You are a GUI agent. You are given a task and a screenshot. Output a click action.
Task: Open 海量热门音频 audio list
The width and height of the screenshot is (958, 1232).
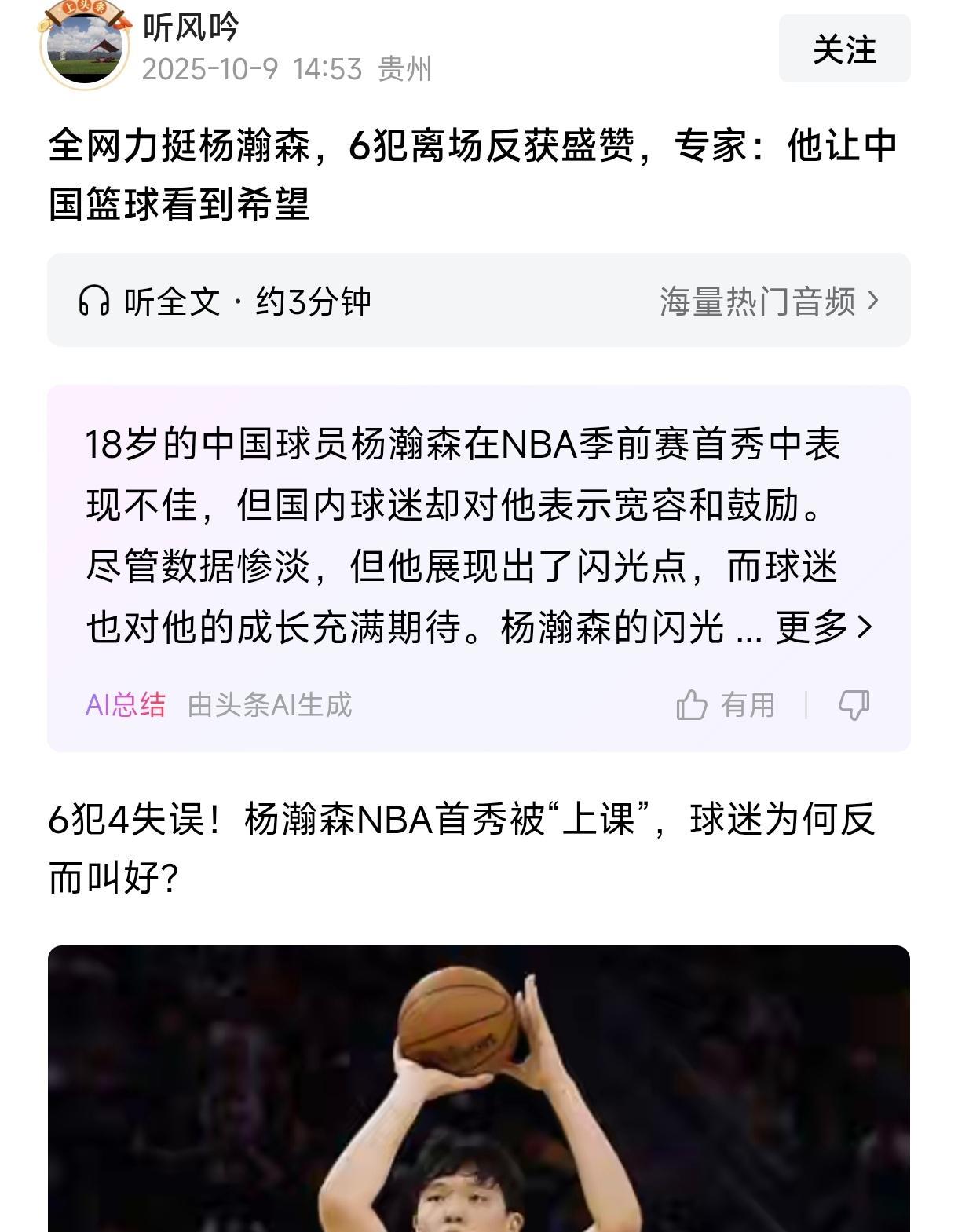pos(768,302)
